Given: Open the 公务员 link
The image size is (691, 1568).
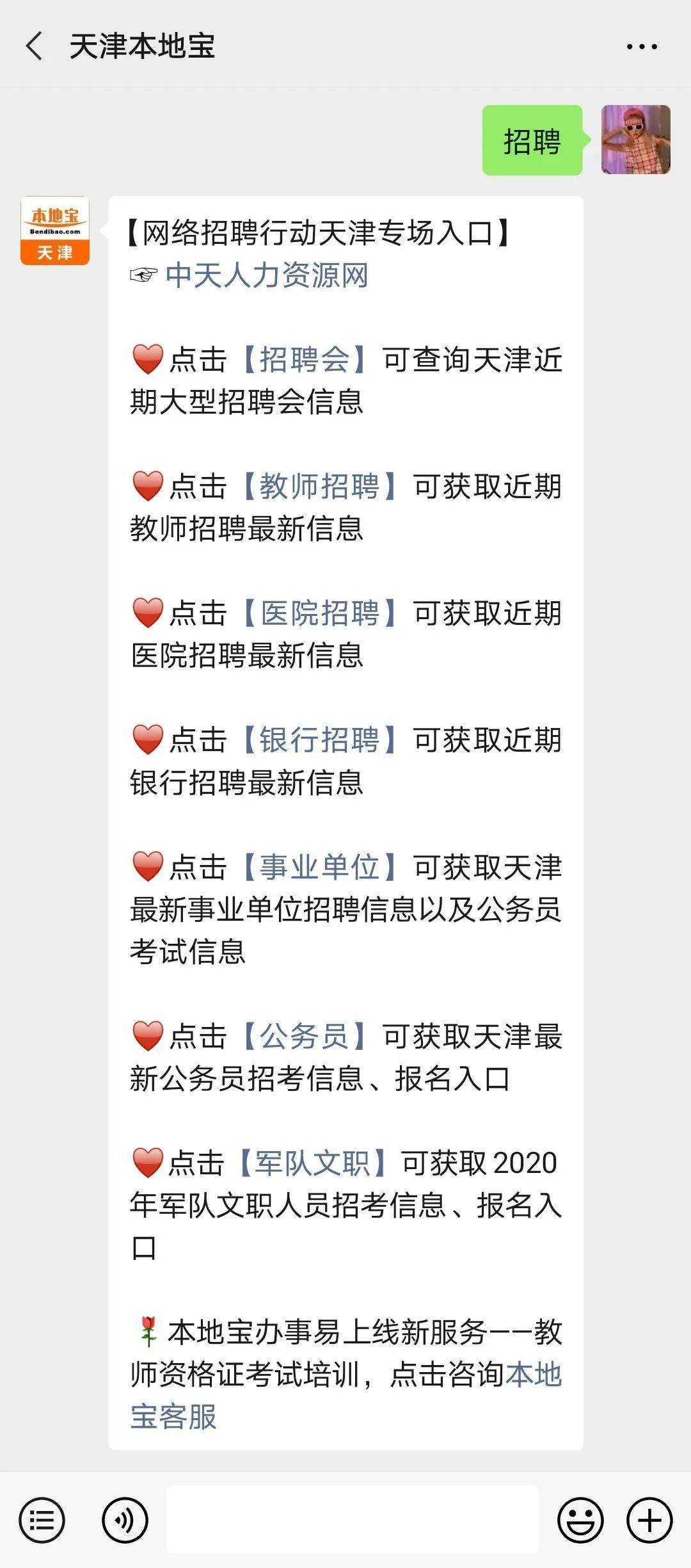Looking at the screenshot, I should coord(305,1035).
